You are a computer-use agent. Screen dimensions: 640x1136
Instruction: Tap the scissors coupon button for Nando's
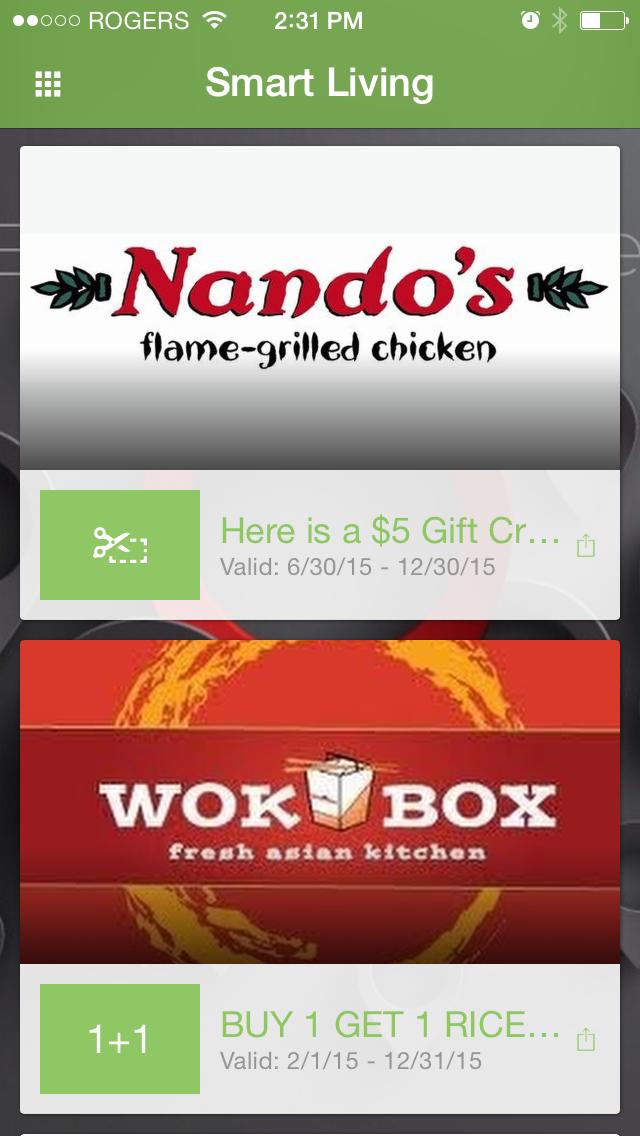pyautogui.click(x=120, y=545)
